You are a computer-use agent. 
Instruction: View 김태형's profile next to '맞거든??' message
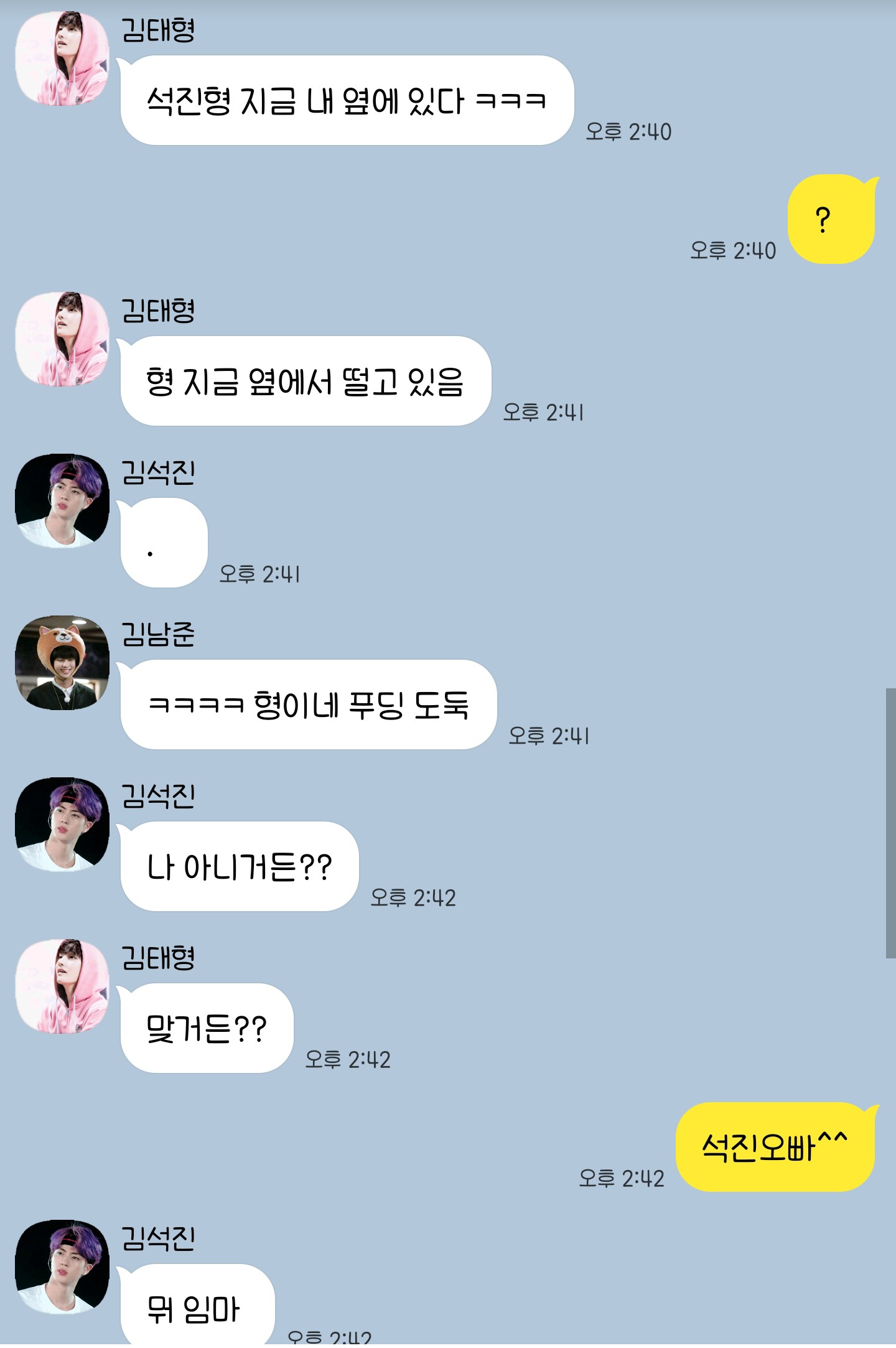pos(62,986)
